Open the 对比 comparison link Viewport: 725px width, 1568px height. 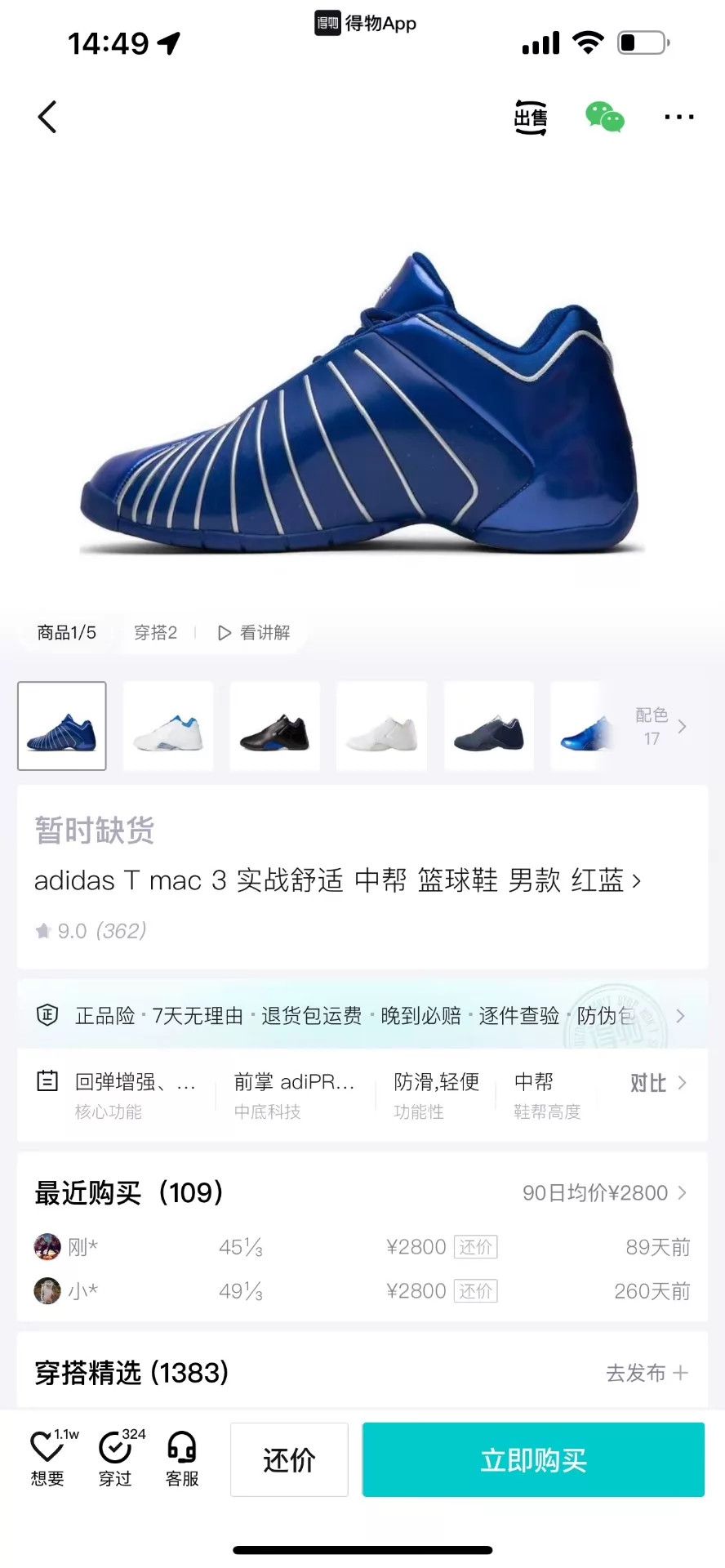(x=658, y=1083)
